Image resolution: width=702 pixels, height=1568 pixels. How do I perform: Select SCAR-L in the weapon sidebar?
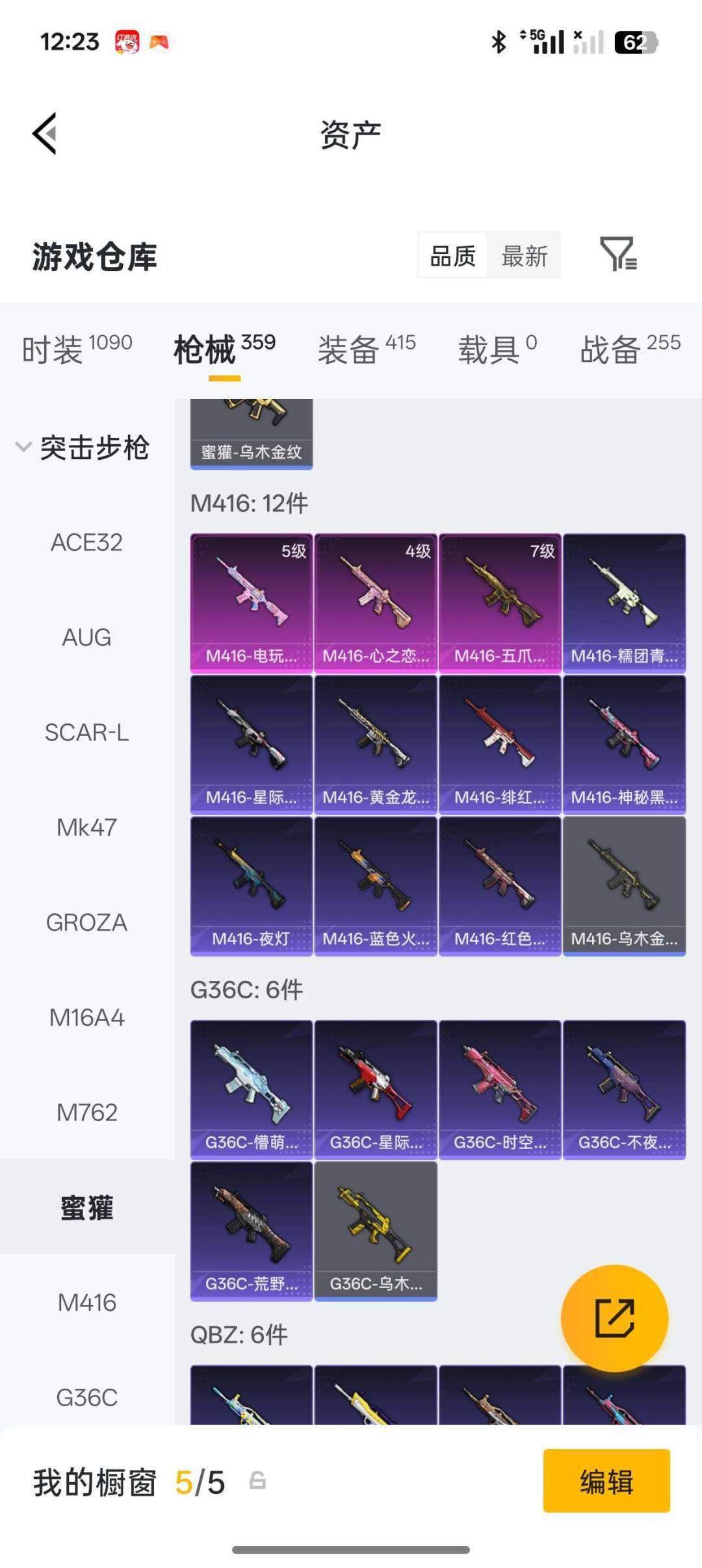pos(86,732)
